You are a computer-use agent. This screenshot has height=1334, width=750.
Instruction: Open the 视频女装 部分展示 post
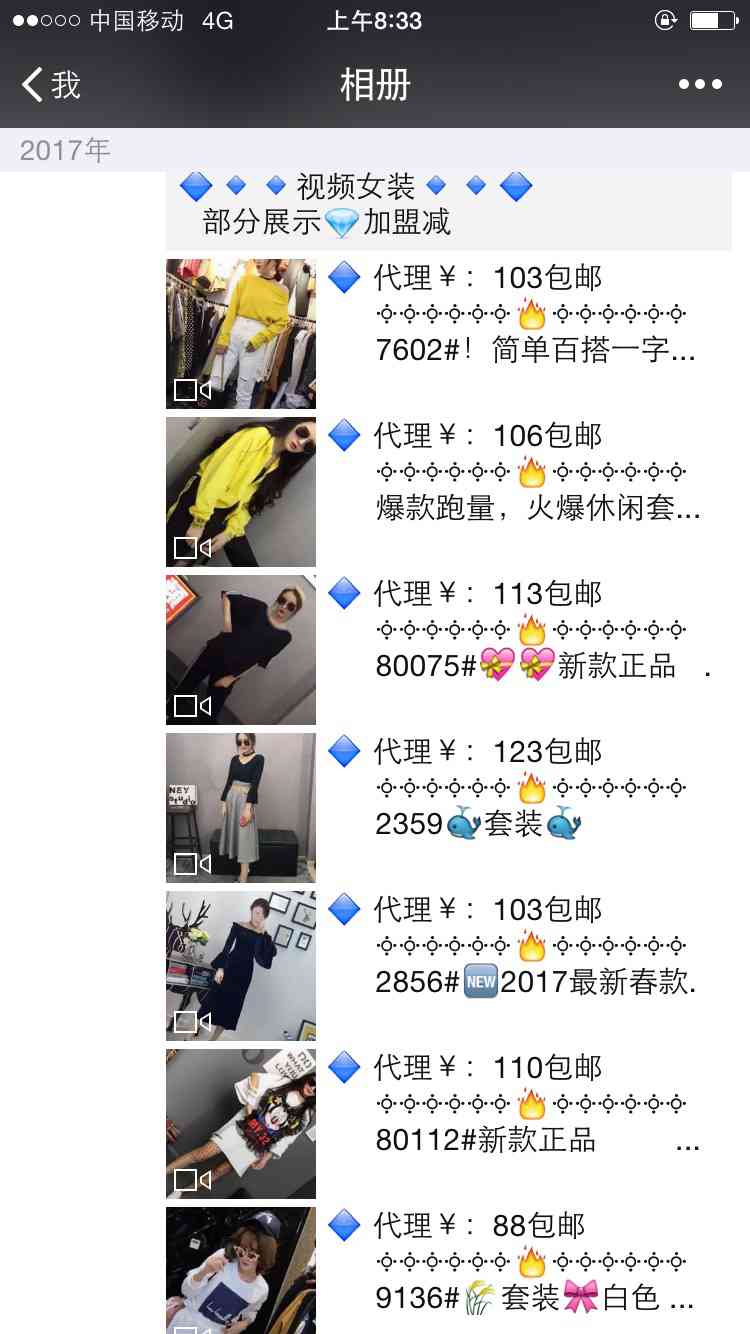pos(448,205)
